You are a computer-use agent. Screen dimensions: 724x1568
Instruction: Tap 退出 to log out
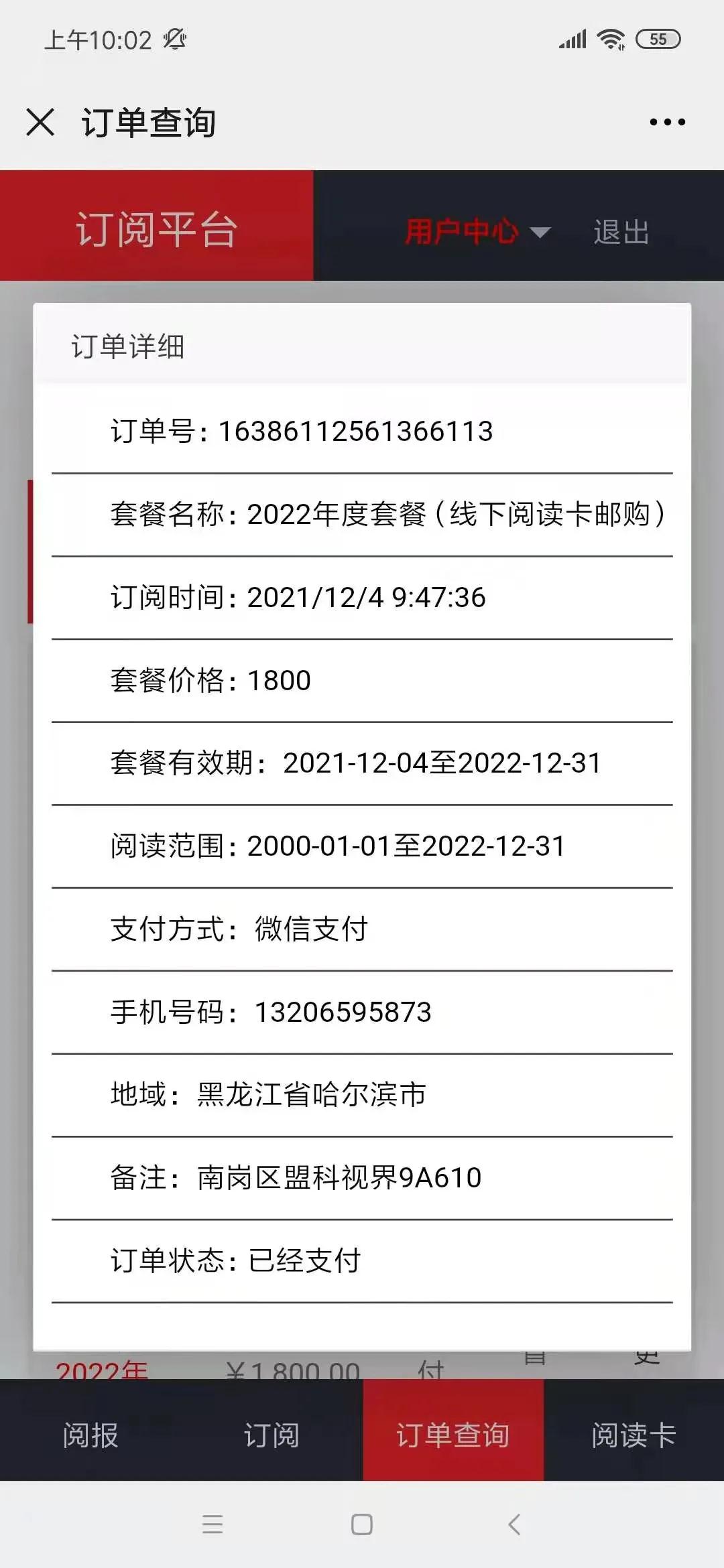(x=621, y=232)
